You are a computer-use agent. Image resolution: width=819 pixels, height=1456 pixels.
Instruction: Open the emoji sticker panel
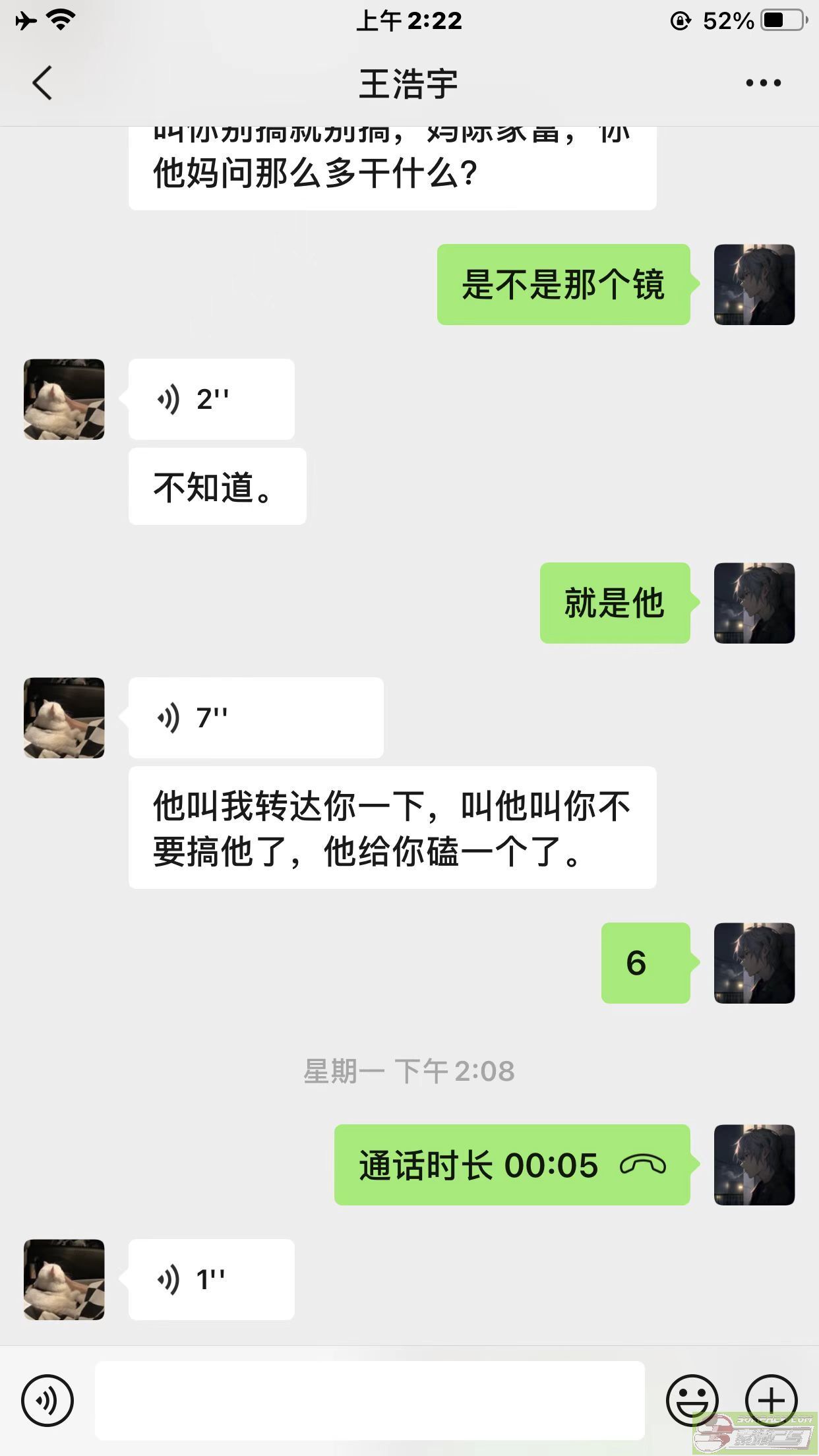[x=692, y=1400]
